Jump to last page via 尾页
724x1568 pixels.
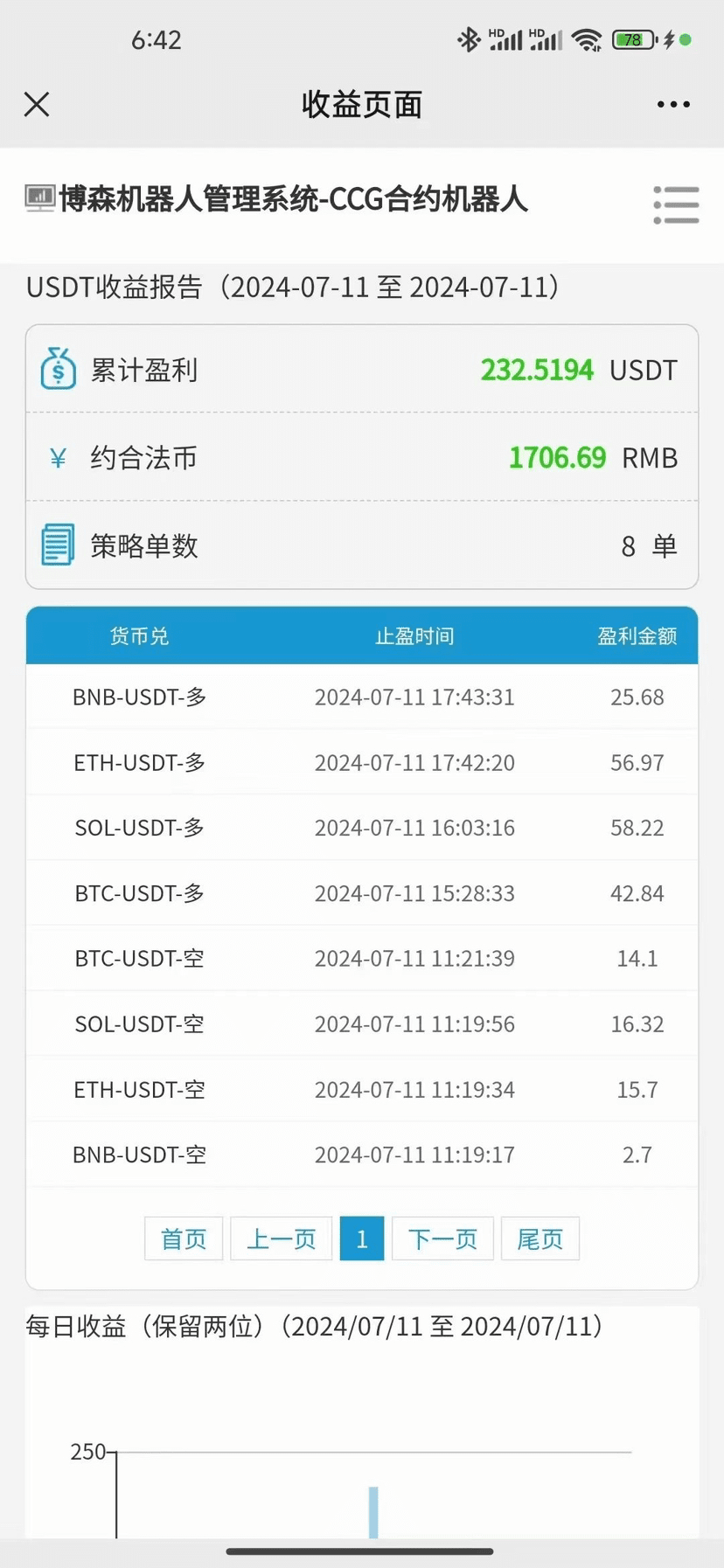tap(540, 1238)
